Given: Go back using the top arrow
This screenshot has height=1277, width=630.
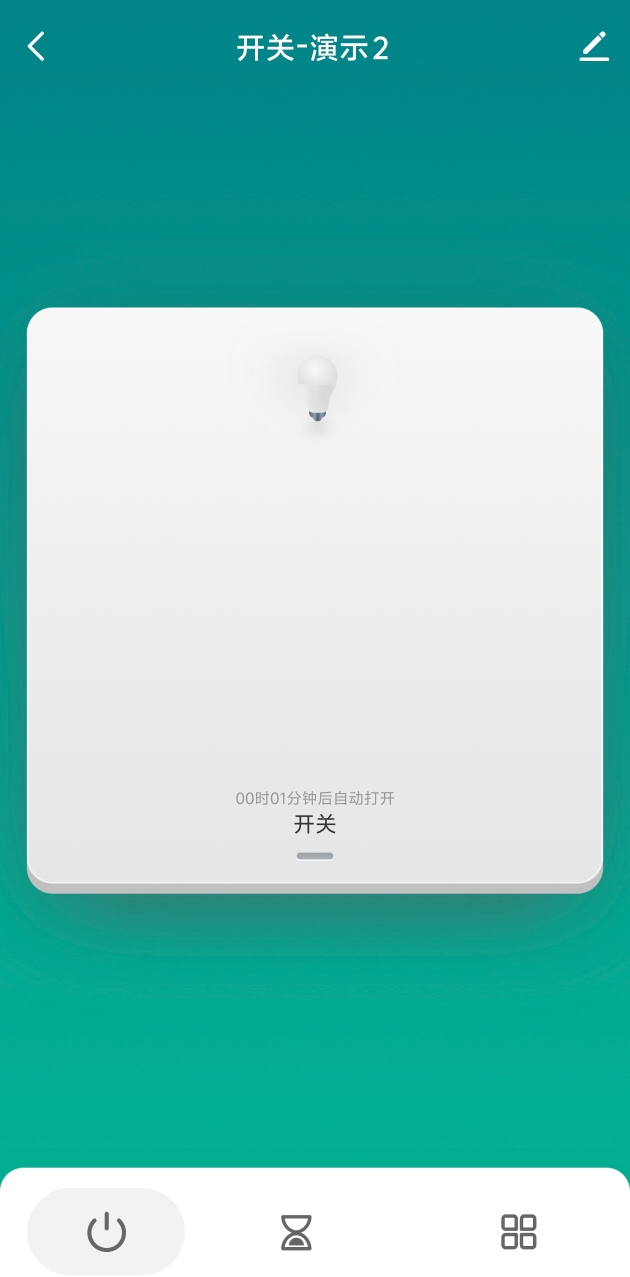Looking at the screenshot, I should [37, 46].
